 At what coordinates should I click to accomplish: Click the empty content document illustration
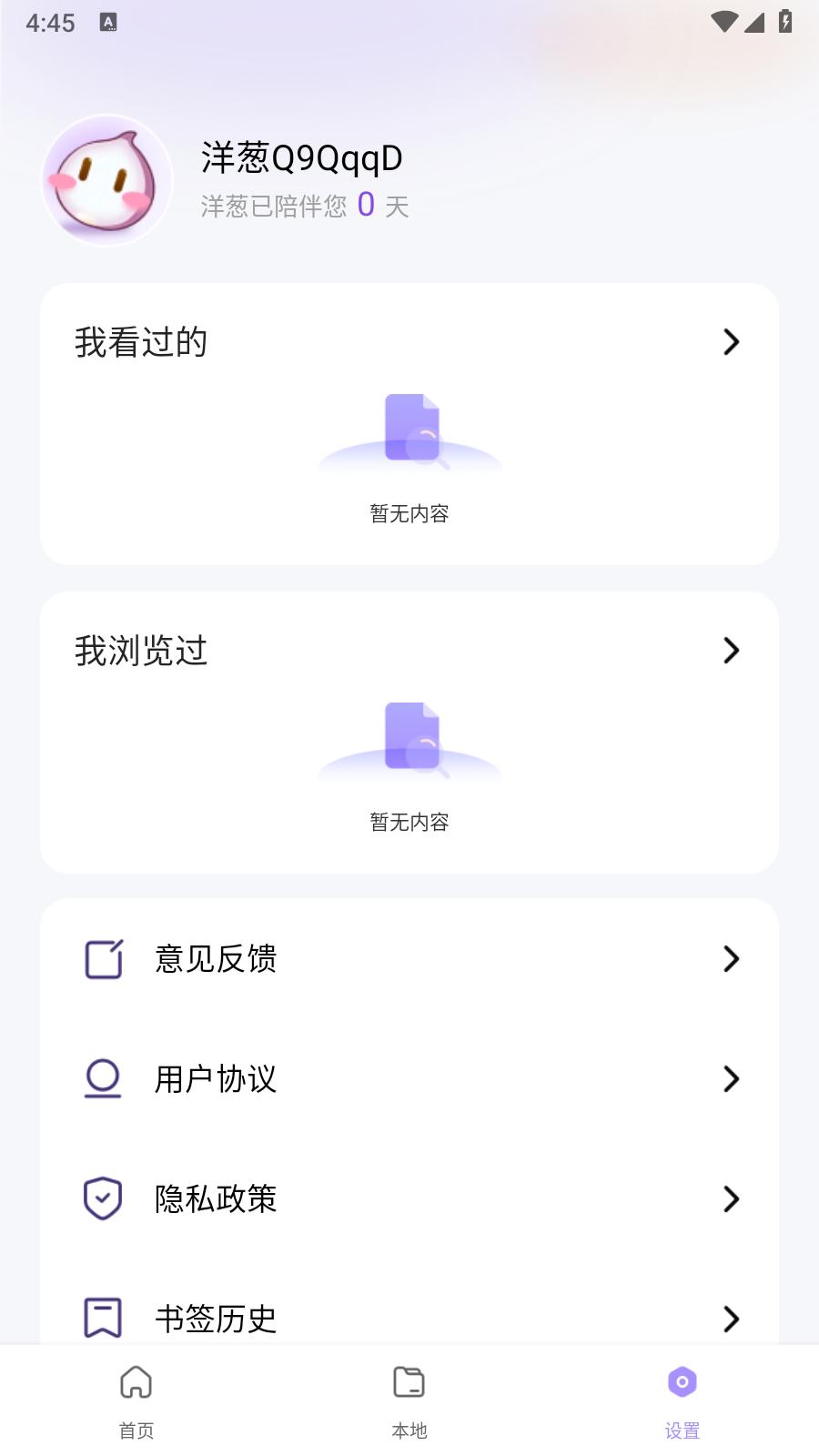click(409, 430)
